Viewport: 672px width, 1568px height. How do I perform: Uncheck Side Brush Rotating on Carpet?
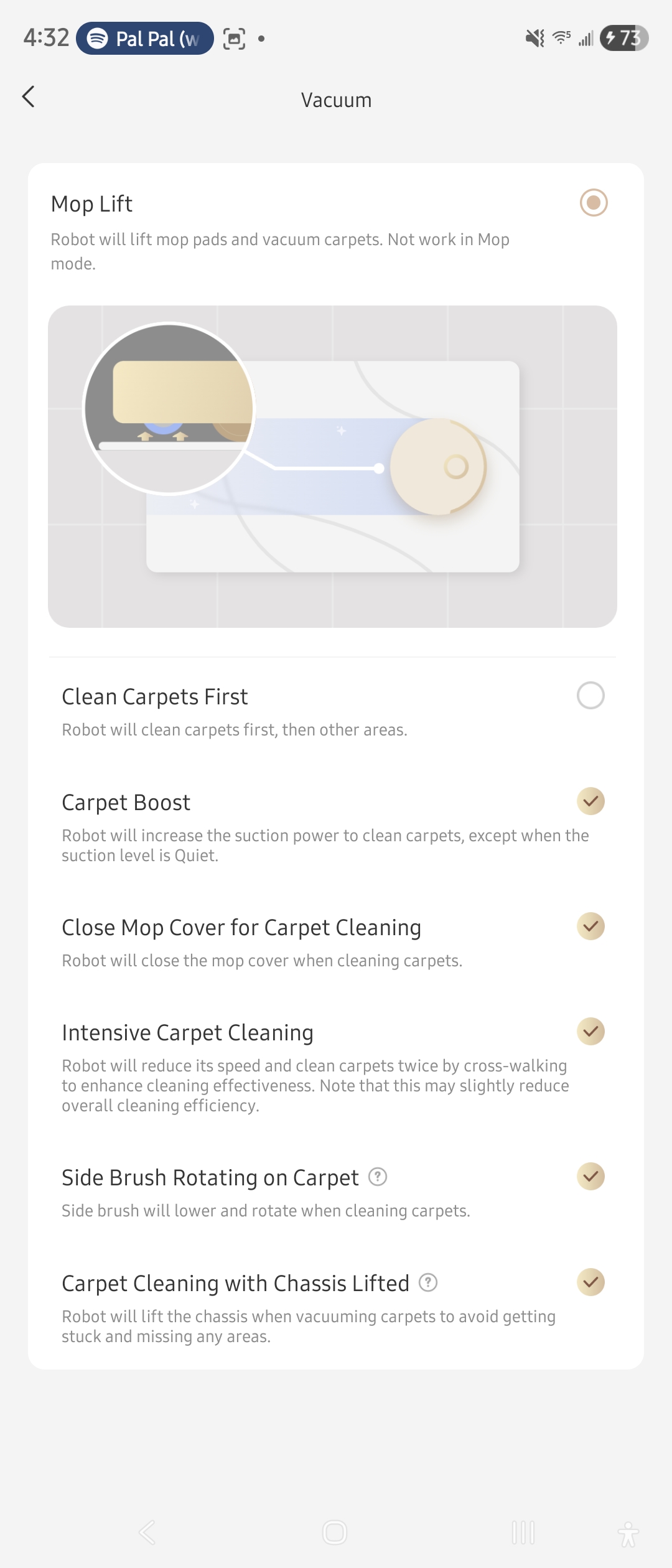pyautogui.click(x=590, y=1177)
